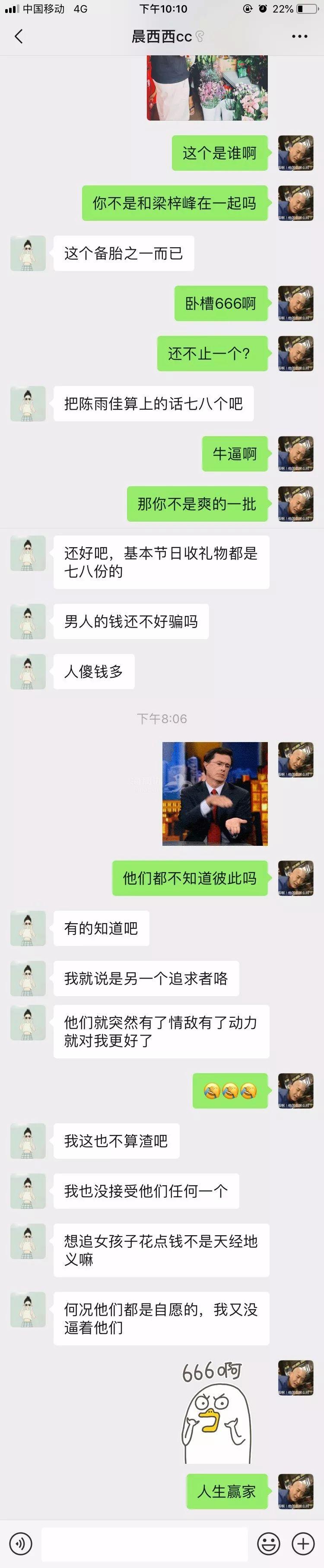Open the emoji sticker panel
Viewport: 324px width, 1568px height.
tap(268, 1543)
